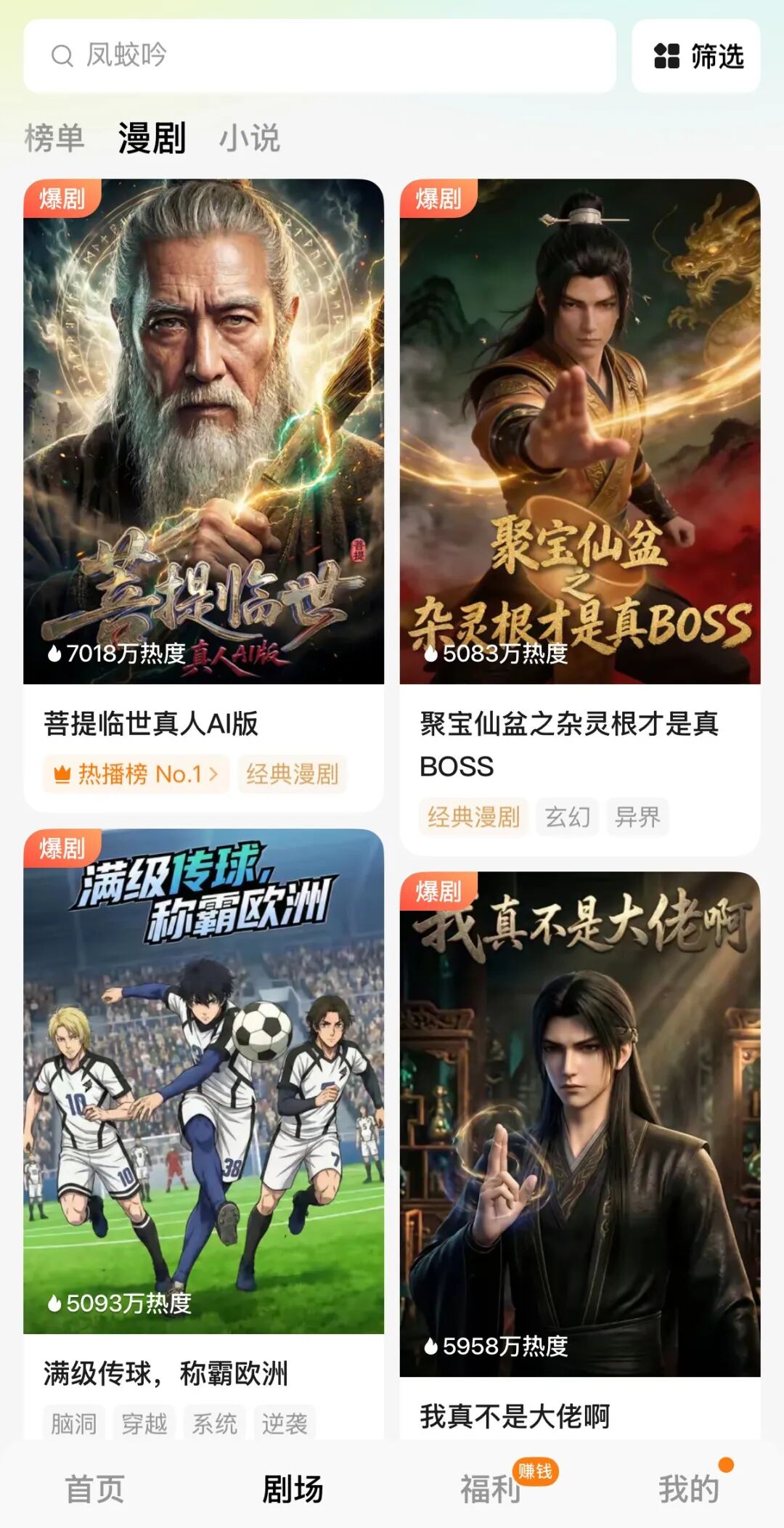Screen dimensions: 784x1528
Task: Tap the 玄幻 tag chip
Action: (x=567, y=817)
